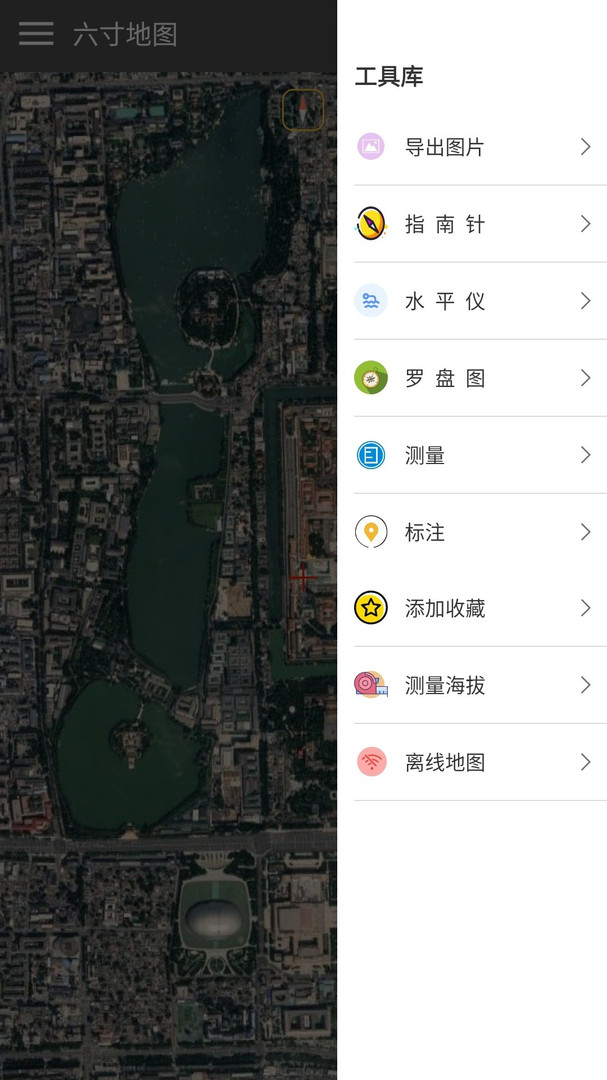This screenshot has width=607, height=1080.
Task: Open 测量海拔 altitude tool
Action: [480, 685]
